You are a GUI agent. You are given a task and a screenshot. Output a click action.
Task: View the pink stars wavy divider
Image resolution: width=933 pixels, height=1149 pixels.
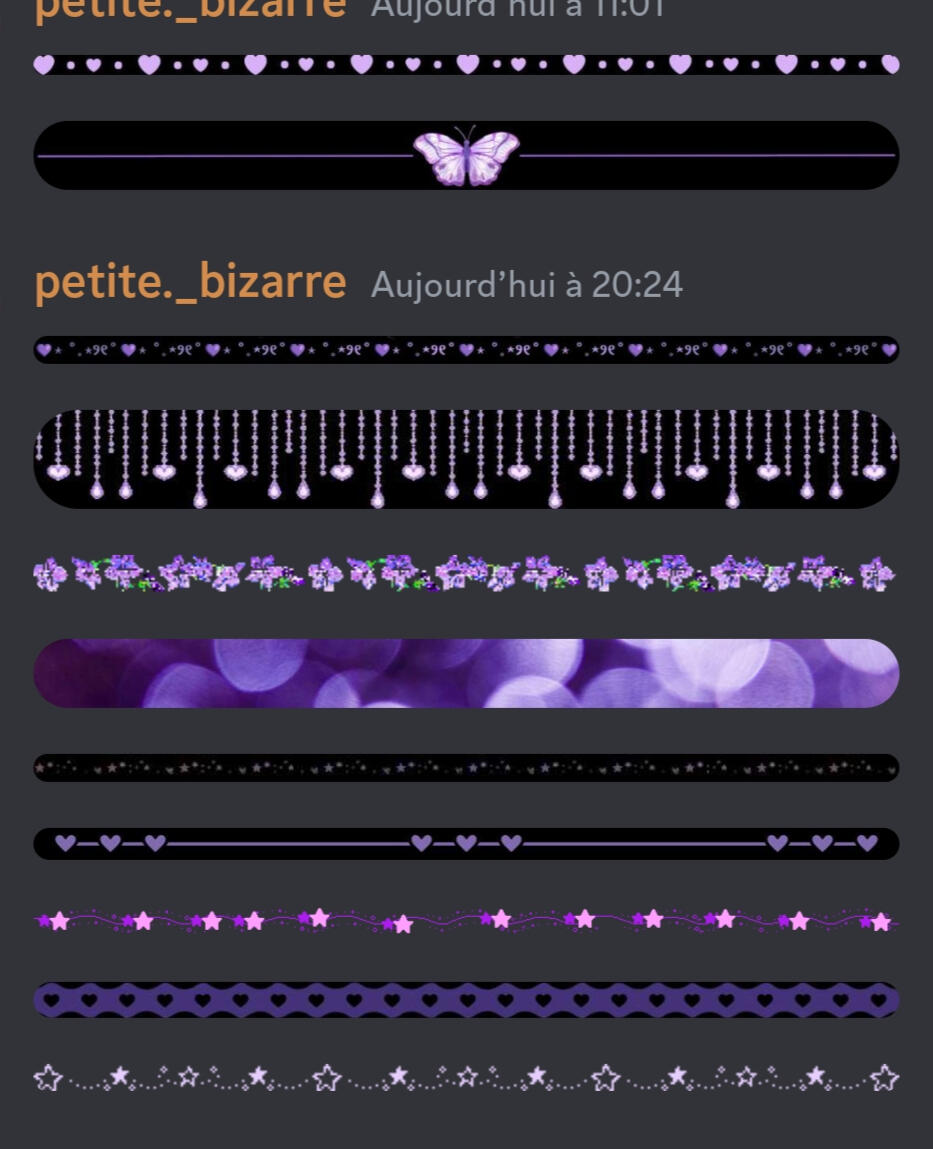pyautogui.click(x=466, y=920)
